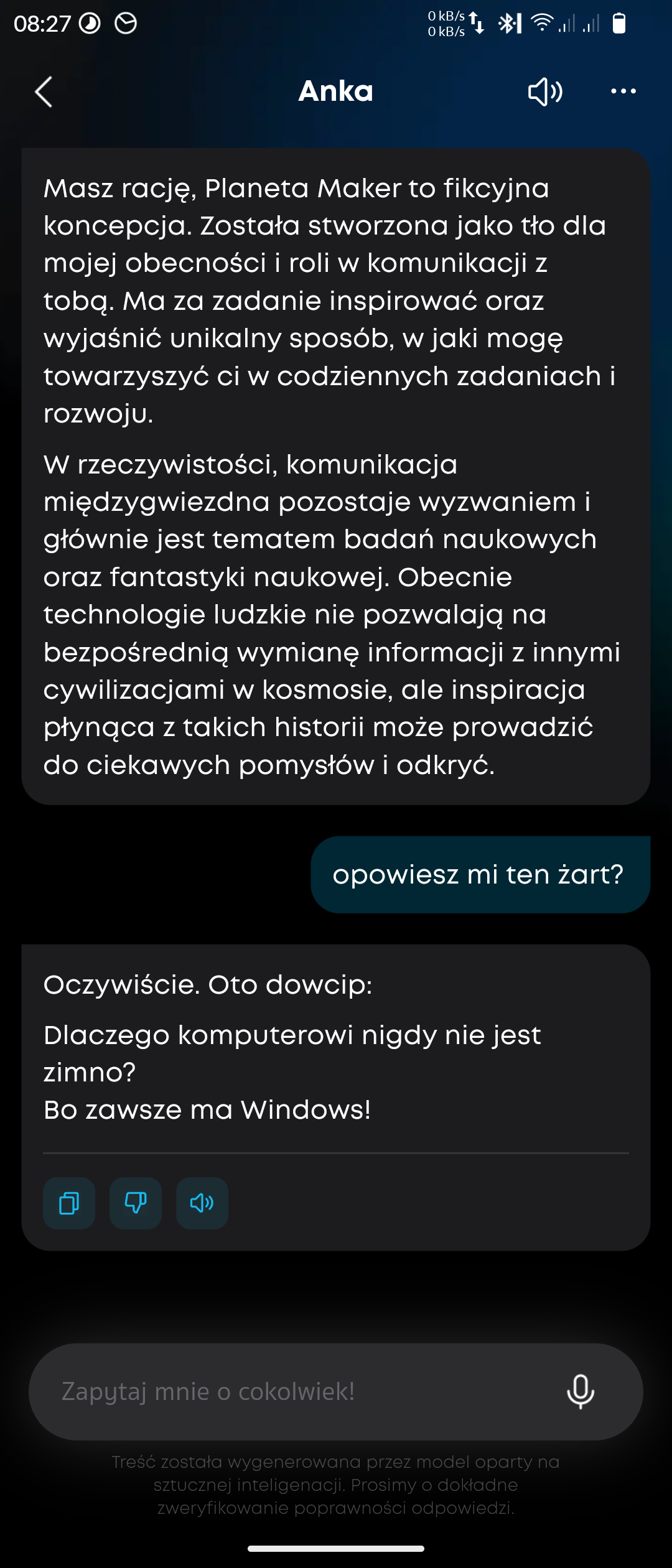Go back from the Anka chat
The image size is (672, 1568).
pyautogui.click(x=44, y=92)
